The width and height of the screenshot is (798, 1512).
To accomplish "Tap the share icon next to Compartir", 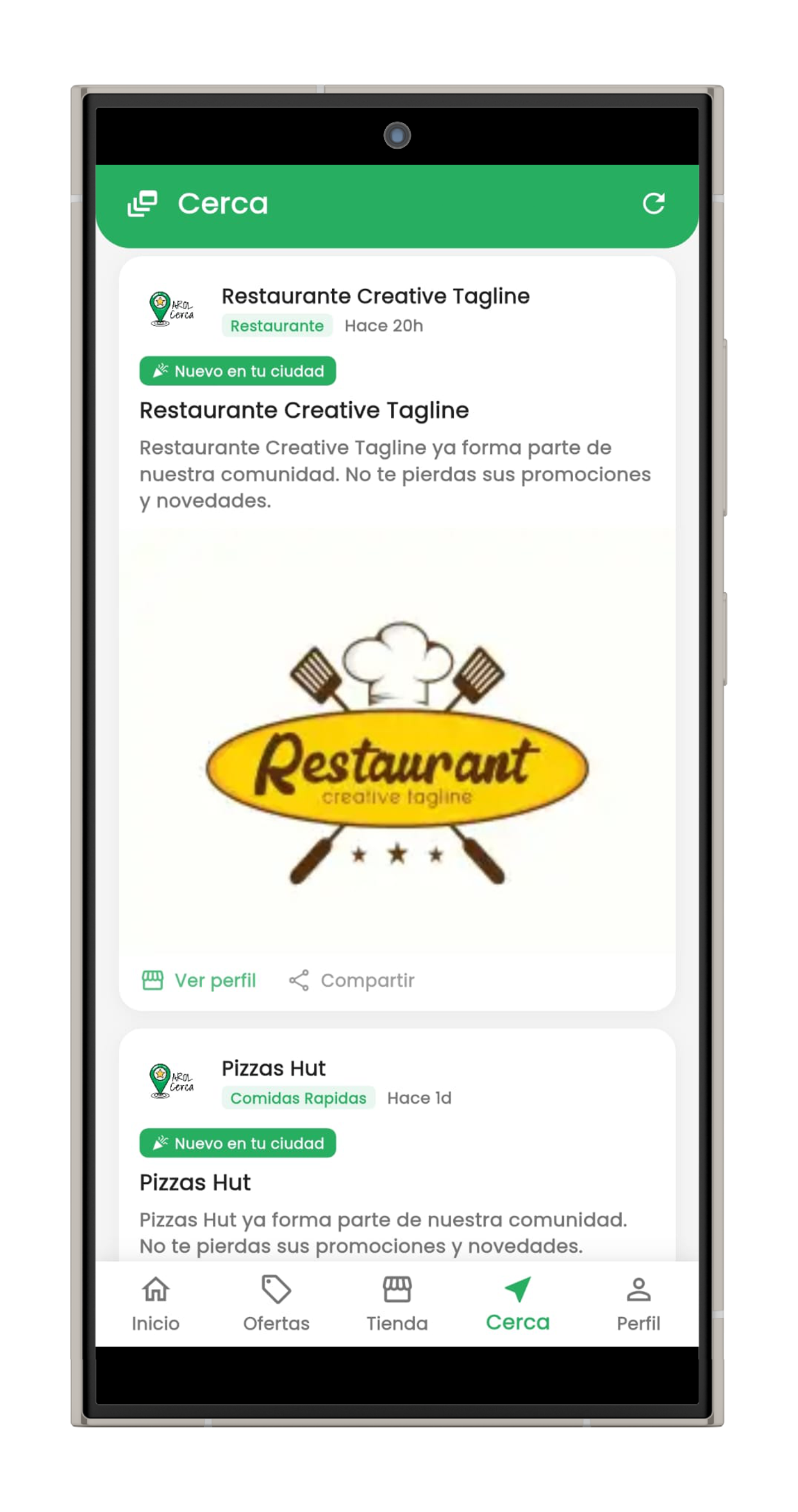I will point(299,979).
